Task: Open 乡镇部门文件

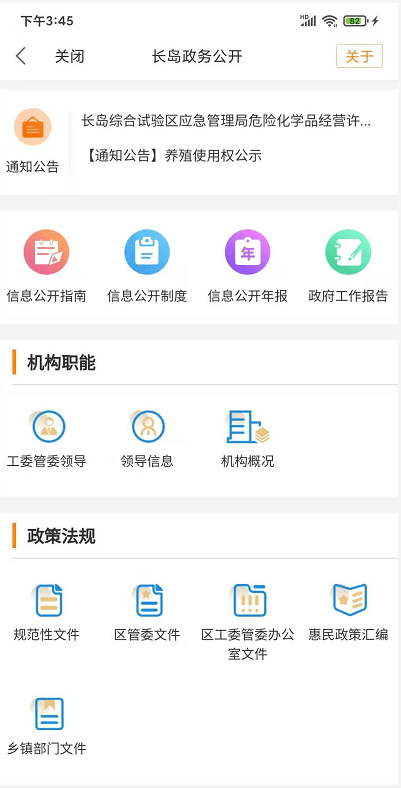Action: coord(47,727)
